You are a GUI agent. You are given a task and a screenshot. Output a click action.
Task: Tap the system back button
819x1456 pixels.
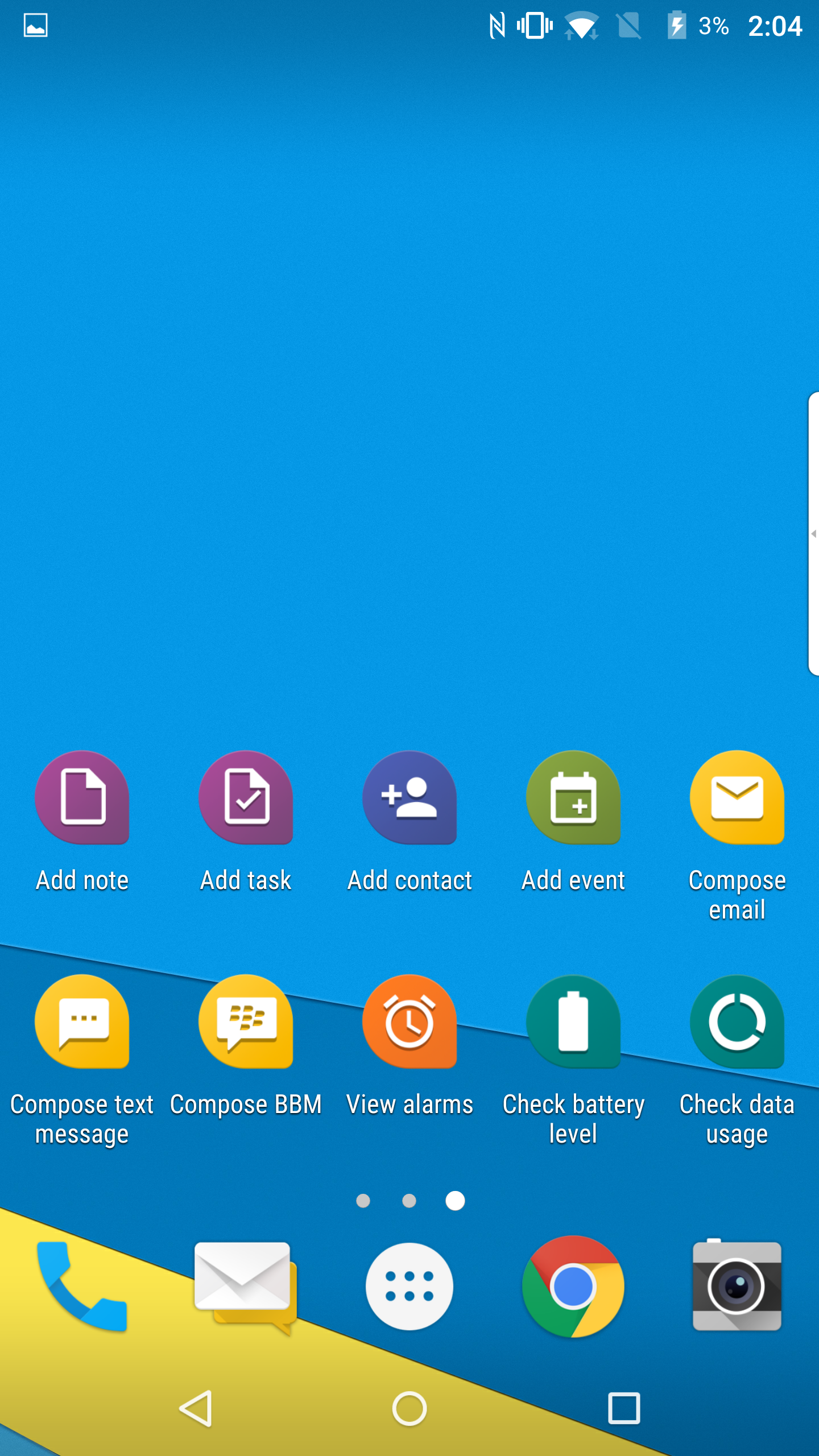click(196, 1409)
